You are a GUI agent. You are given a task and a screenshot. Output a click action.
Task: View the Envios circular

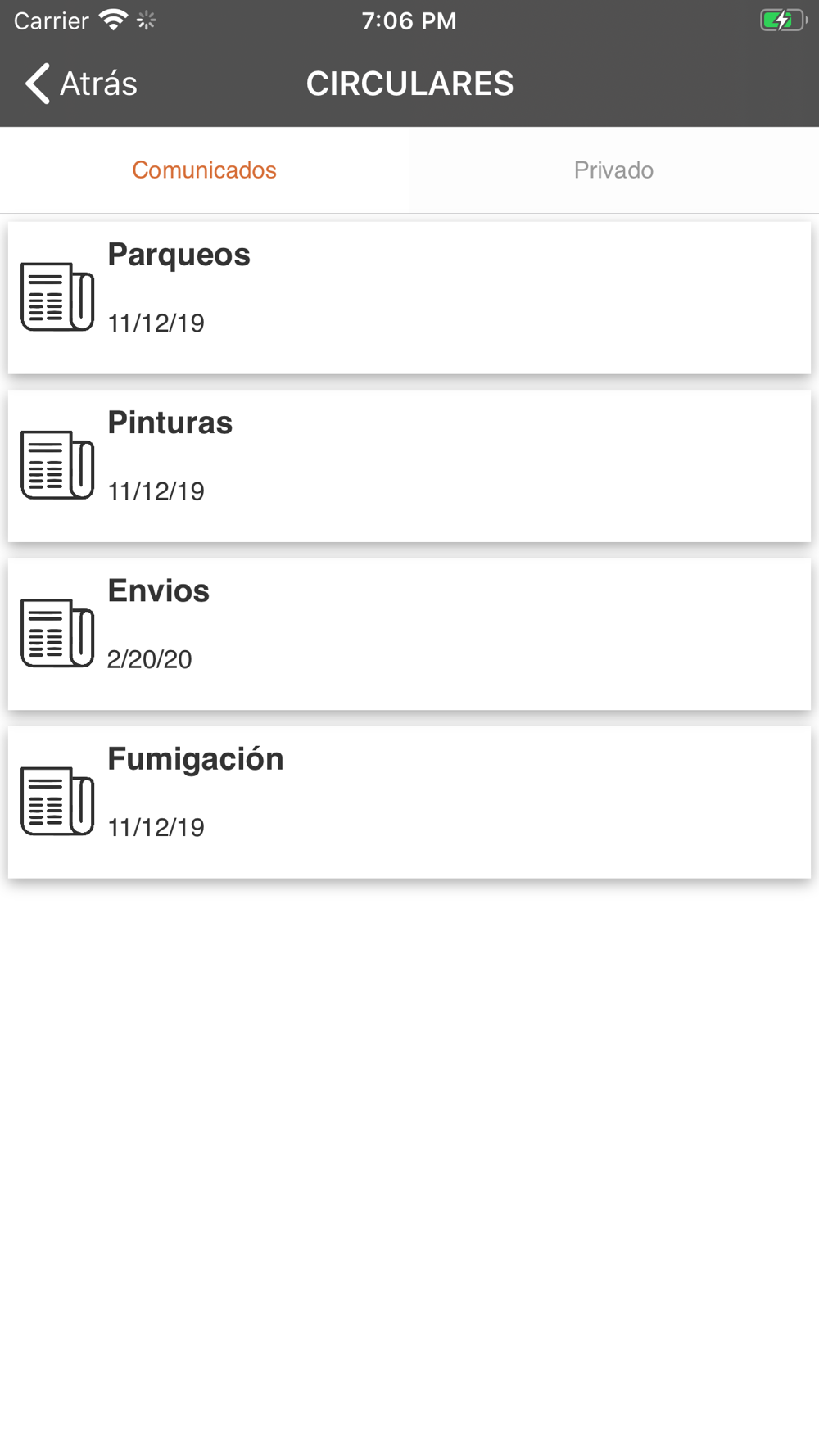409,633
